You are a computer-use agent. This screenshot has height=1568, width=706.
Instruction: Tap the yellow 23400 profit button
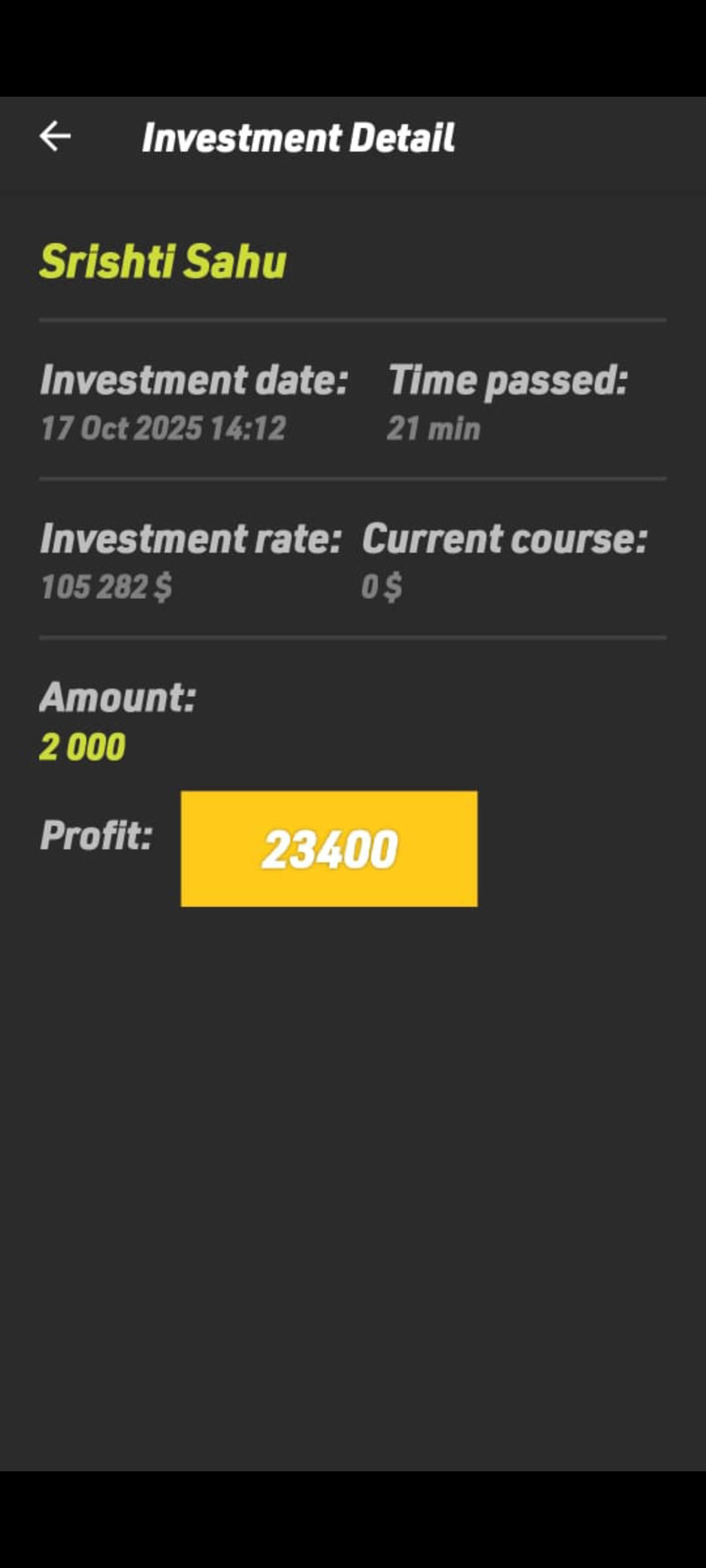[x=329, y=849]
